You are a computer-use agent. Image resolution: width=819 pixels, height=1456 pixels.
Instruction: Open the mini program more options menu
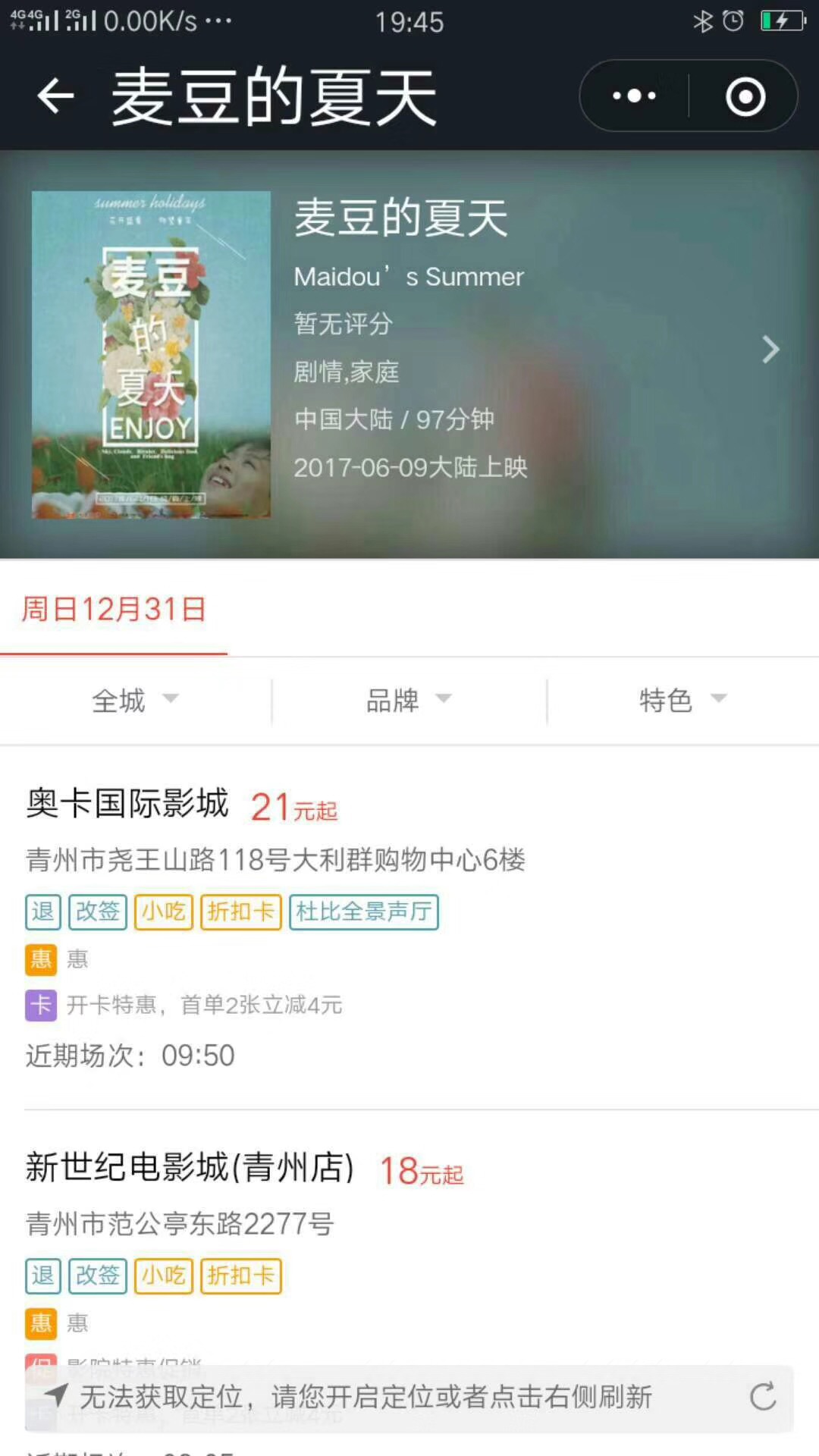pyautogui.click(x=634, y=96)
